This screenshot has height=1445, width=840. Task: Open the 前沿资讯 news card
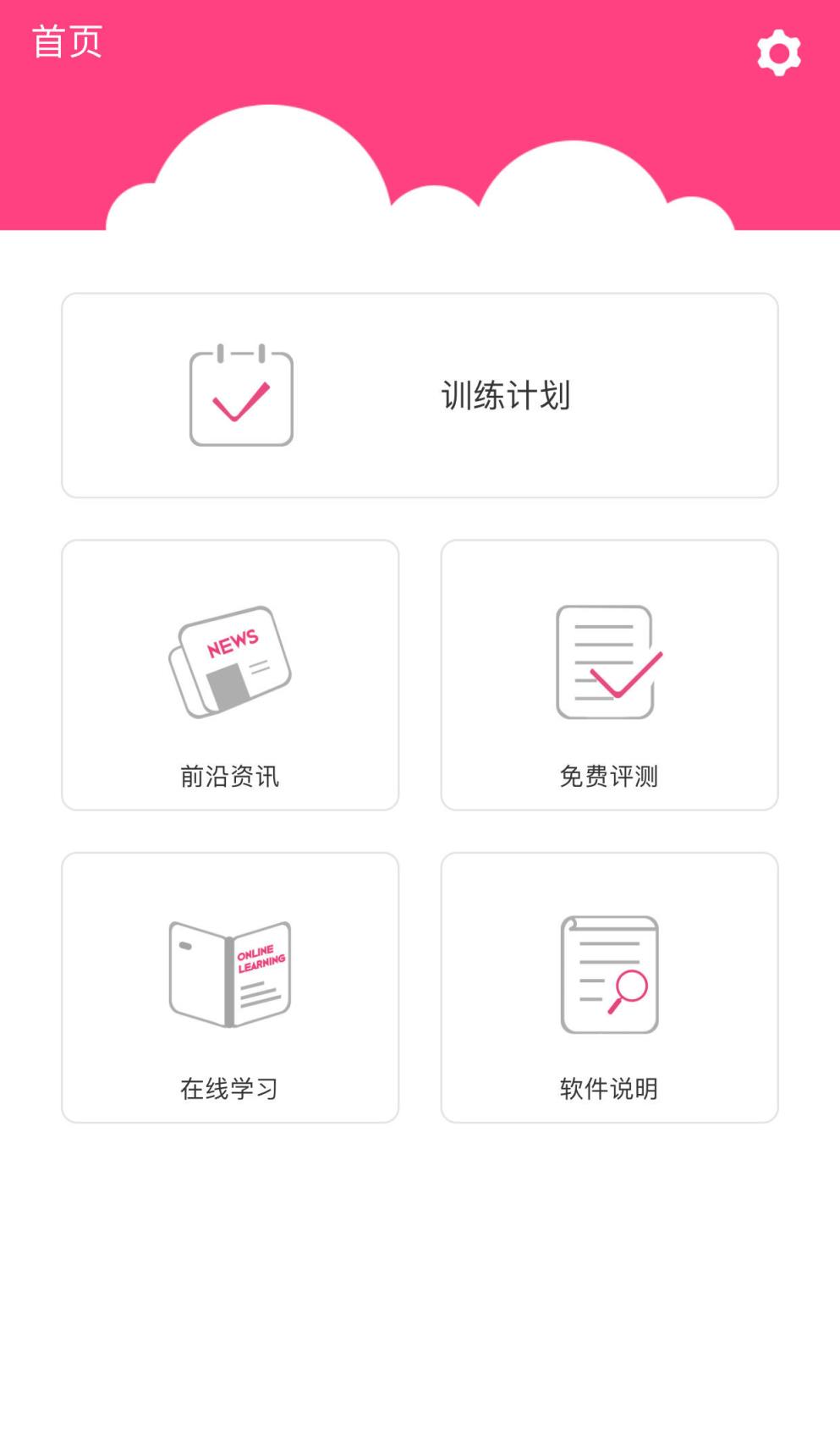[230, 675]
